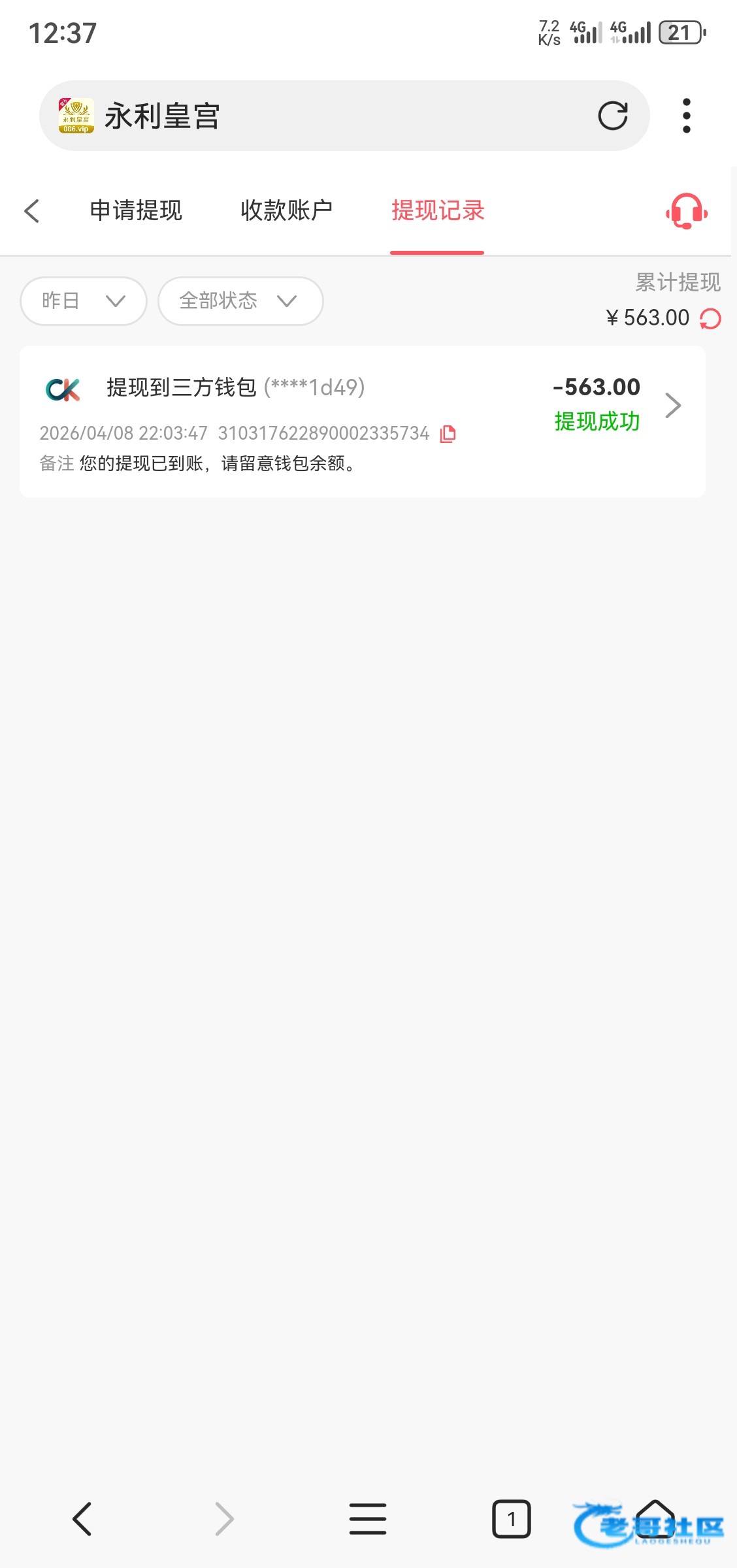Expand the 昨日 date filter

(83, 301)
